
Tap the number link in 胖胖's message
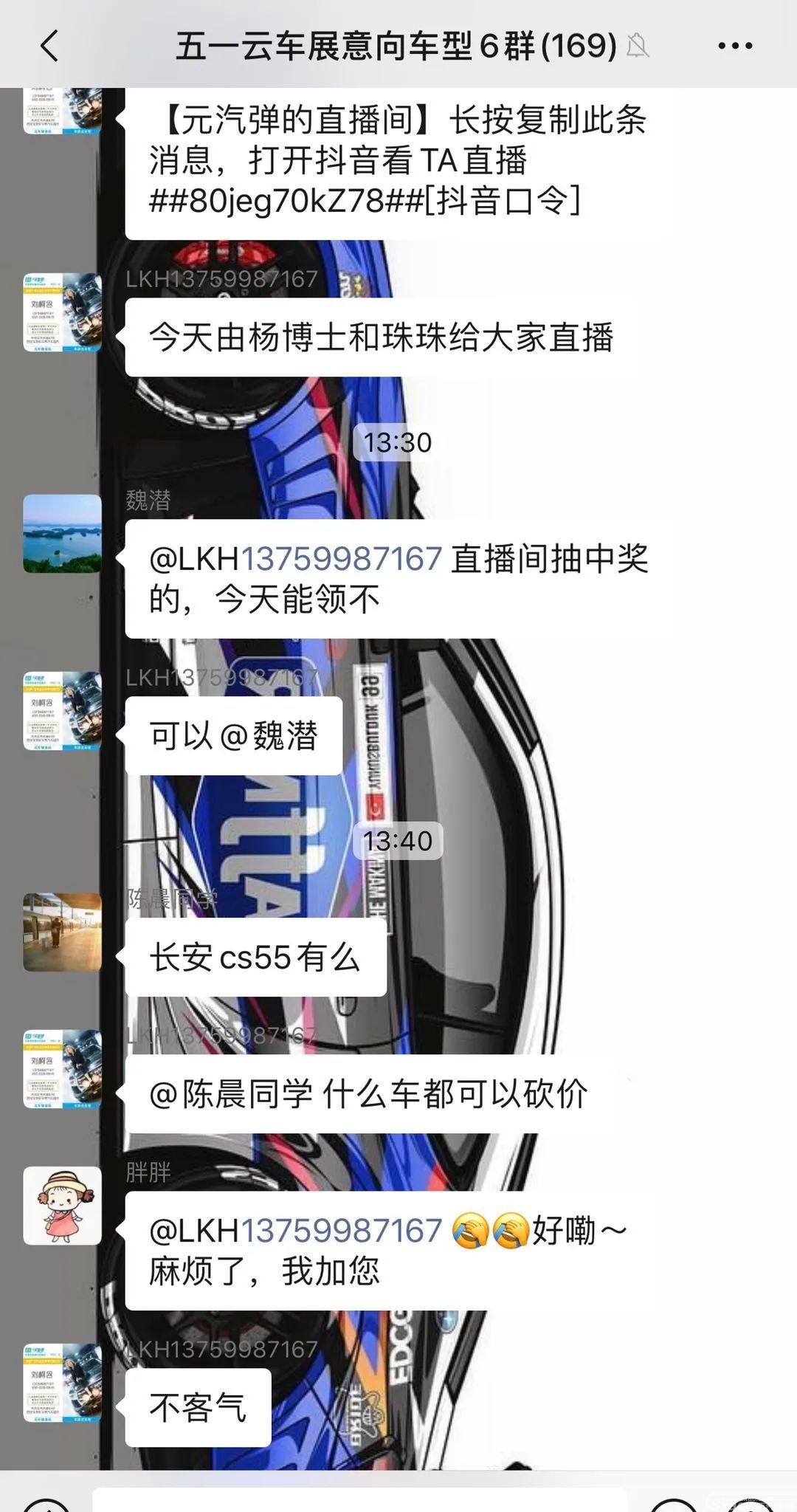(341, 1230)
